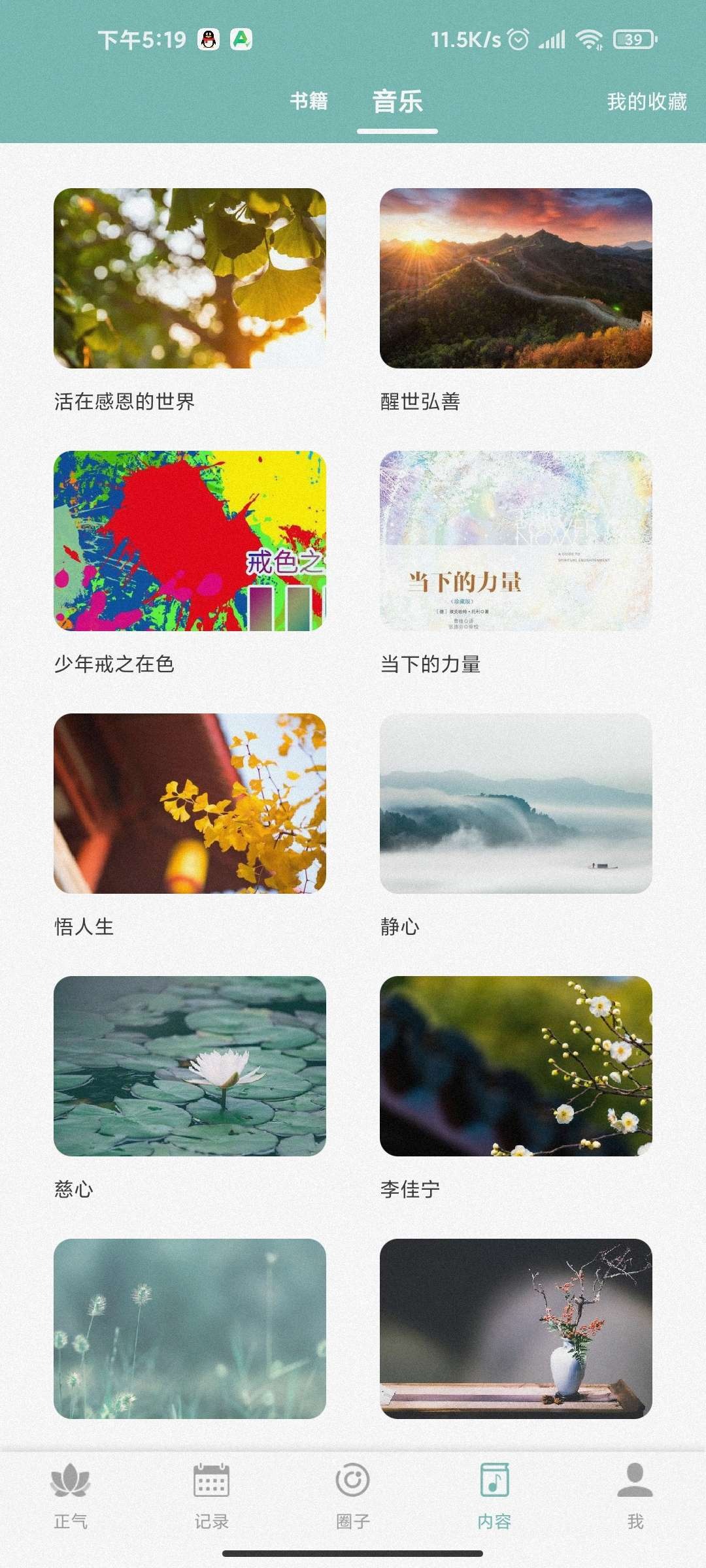Switch to the 音乐 tab
The width and height of the screenshot is (706, 1568).
click(x=397, y=103)
